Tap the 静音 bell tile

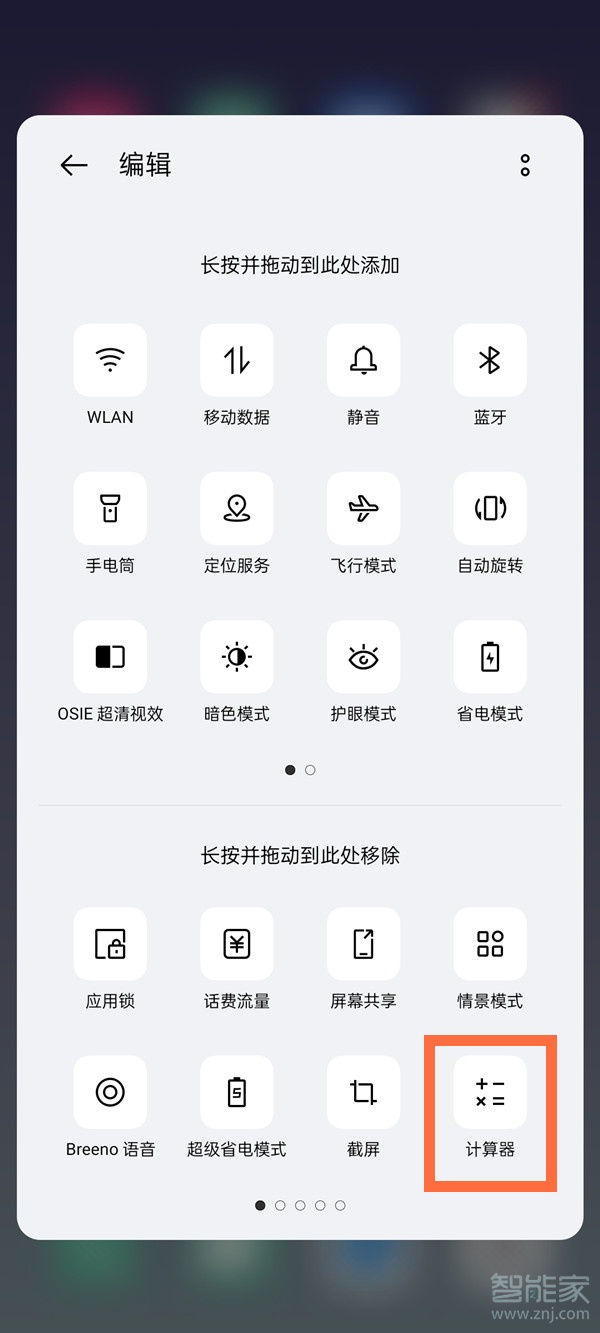click(x=363, y=360)
